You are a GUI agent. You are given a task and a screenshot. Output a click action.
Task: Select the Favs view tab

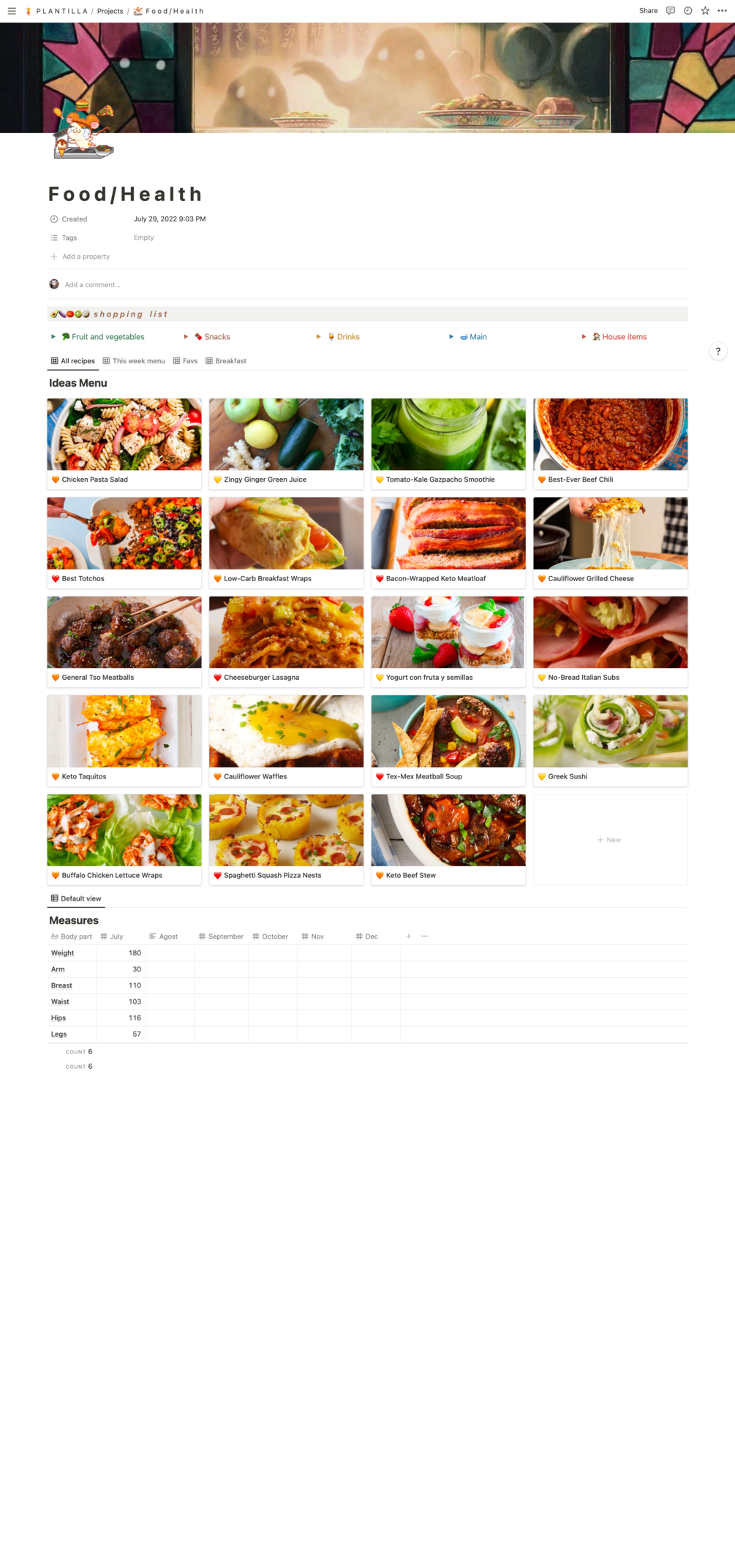(185, 361)
